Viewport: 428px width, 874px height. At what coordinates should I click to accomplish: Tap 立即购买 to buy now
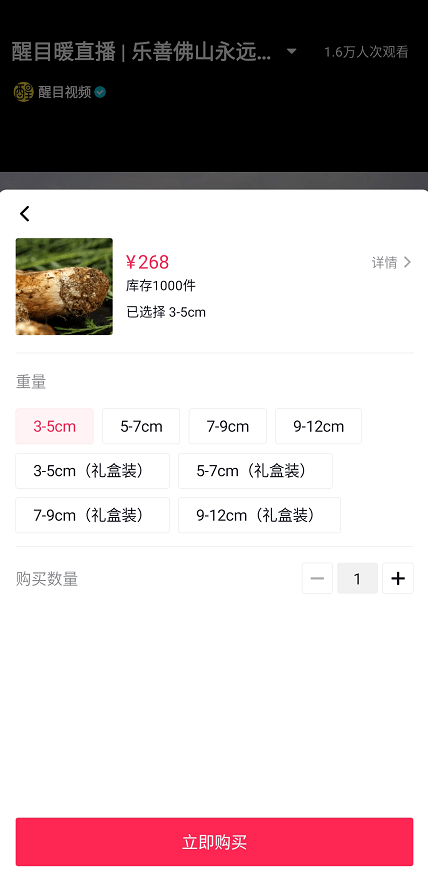click(215, 842)
